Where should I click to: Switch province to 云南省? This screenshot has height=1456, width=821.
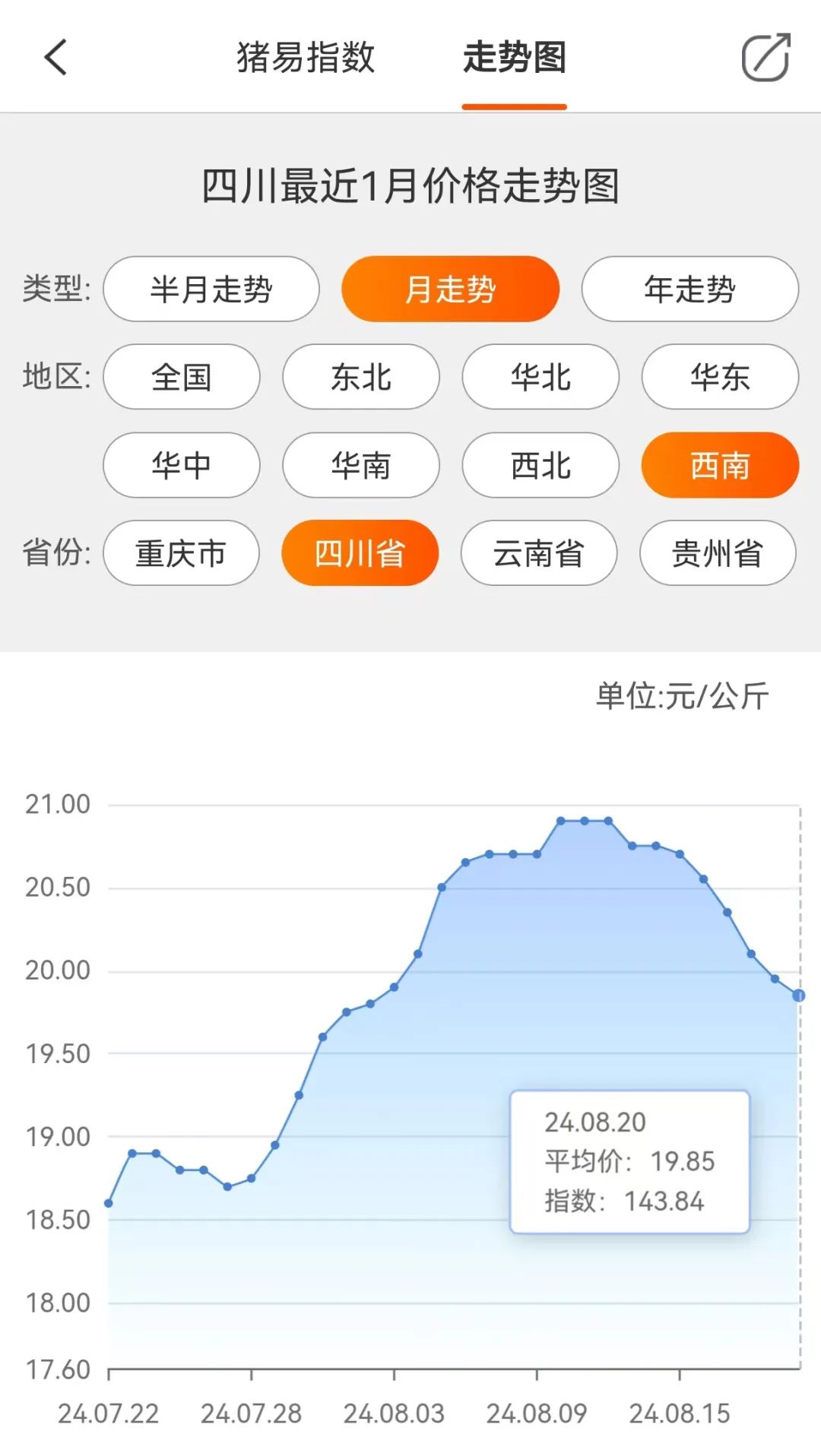[x=539, y=553]
